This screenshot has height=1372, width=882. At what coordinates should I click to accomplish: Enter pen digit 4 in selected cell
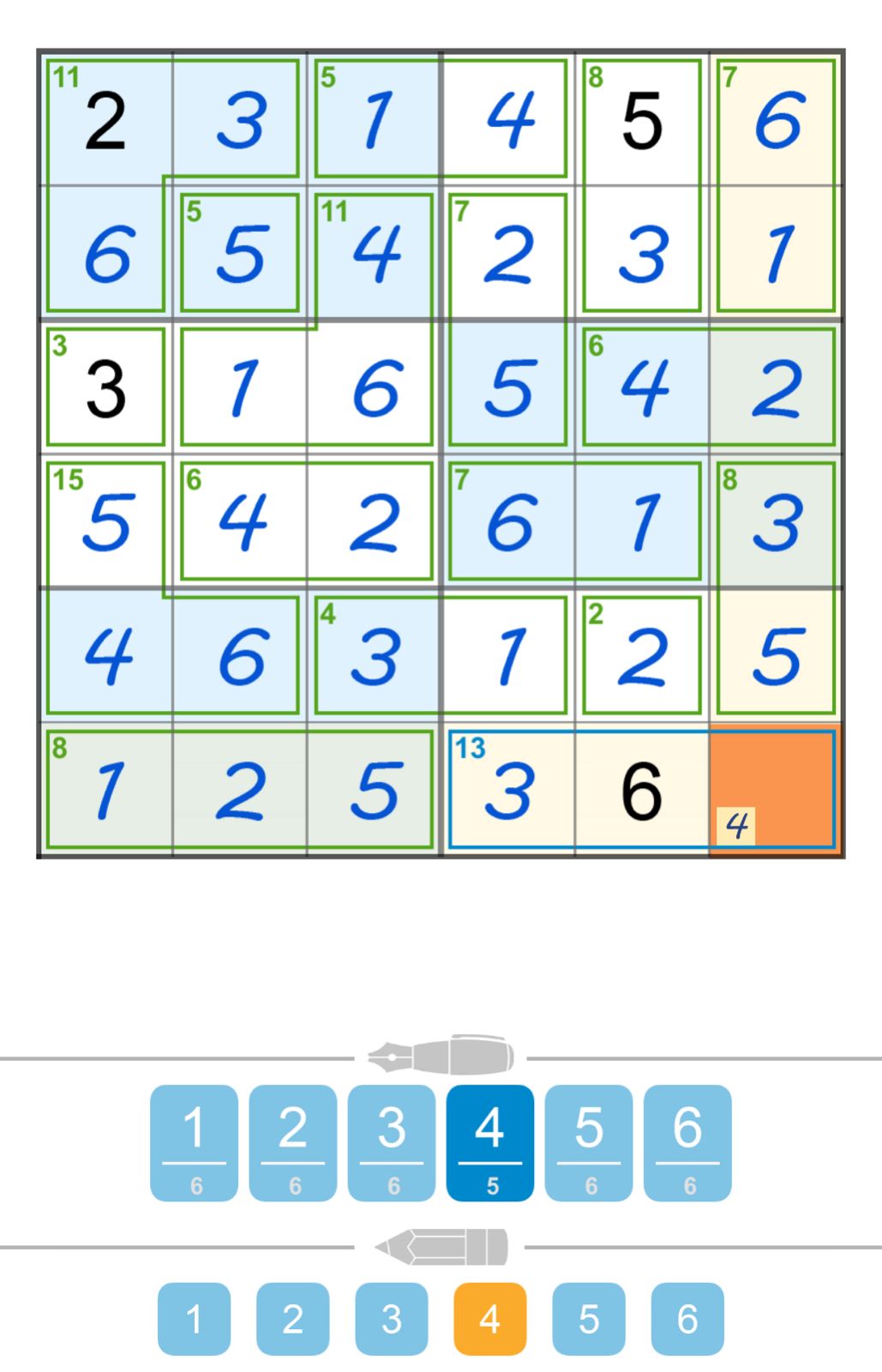[x=489, y=1142]
